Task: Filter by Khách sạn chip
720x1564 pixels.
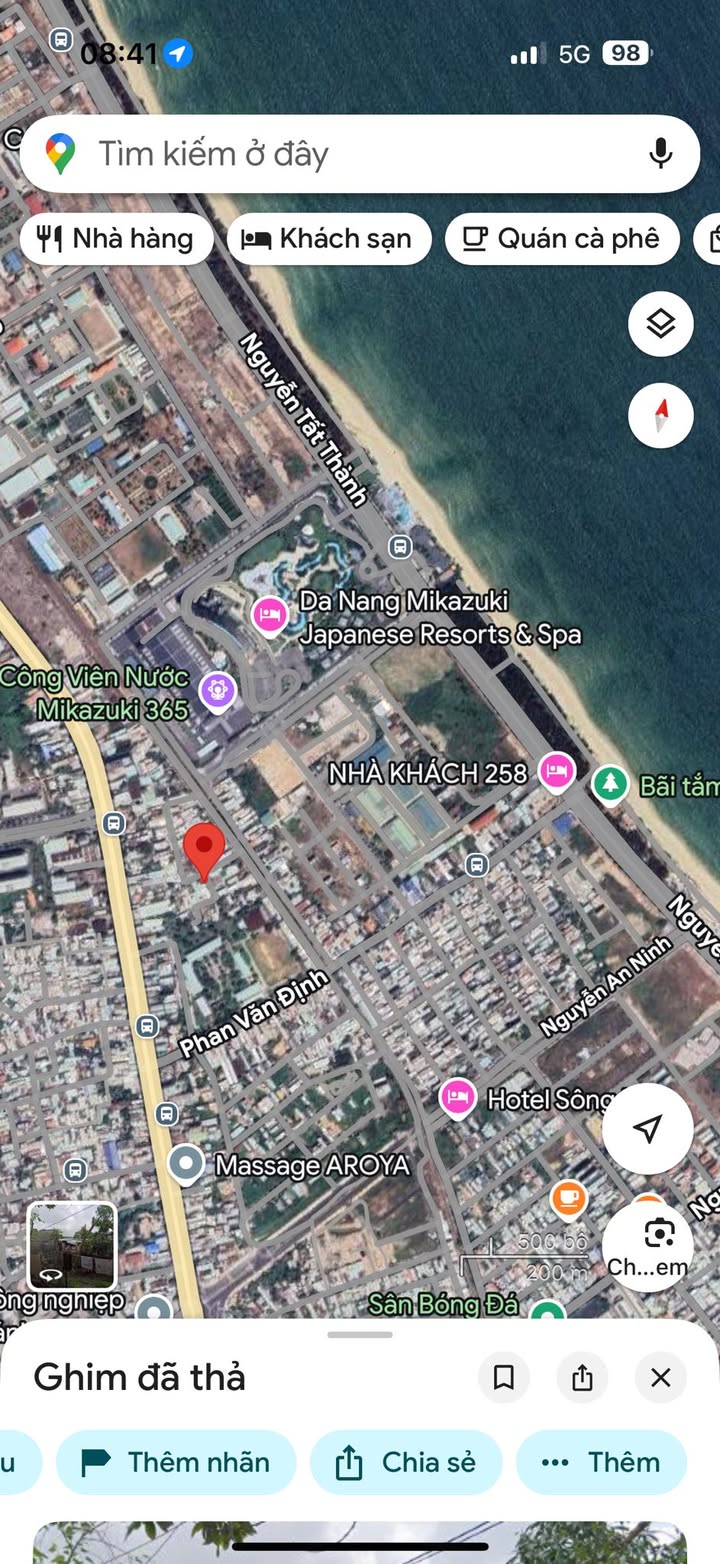Action: pos(329,239)
